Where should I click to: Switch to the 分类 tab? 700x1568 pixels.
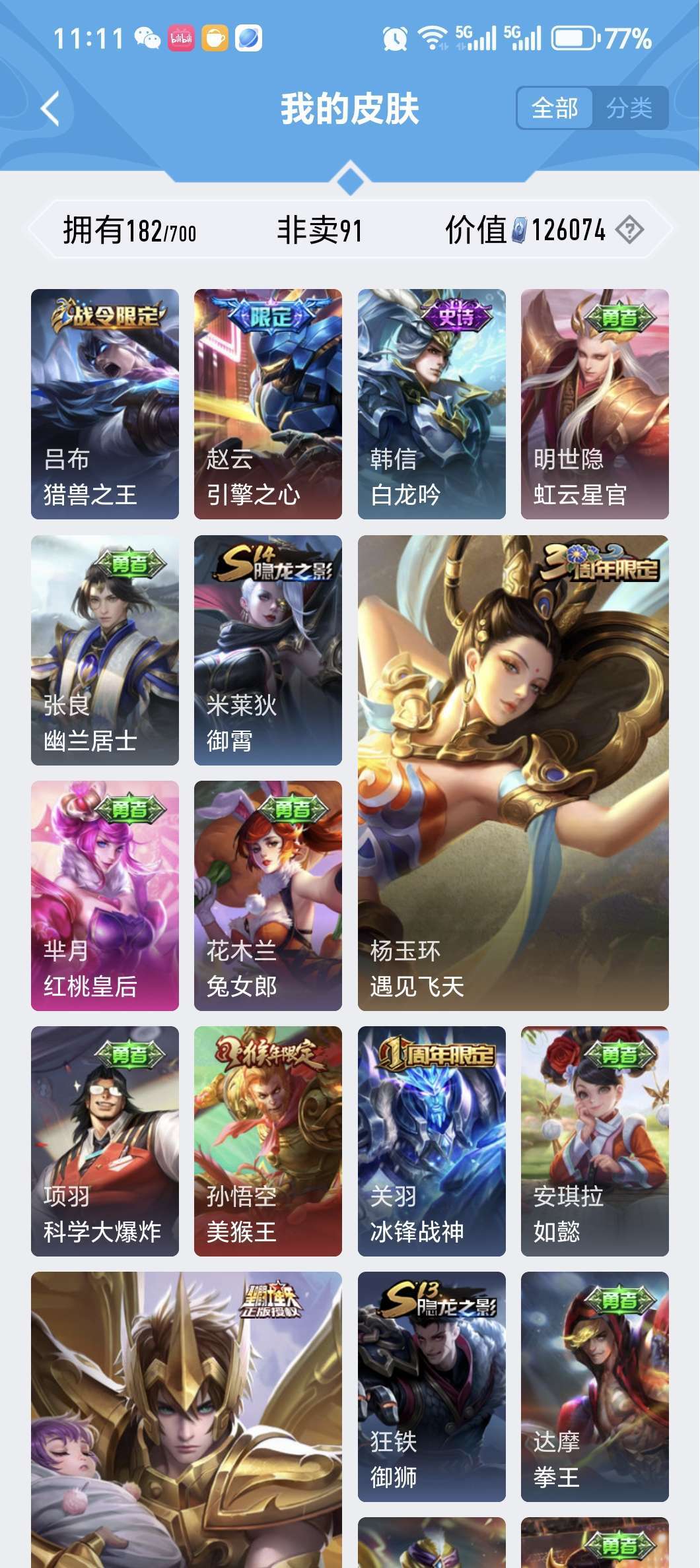[x=629, y=108]
